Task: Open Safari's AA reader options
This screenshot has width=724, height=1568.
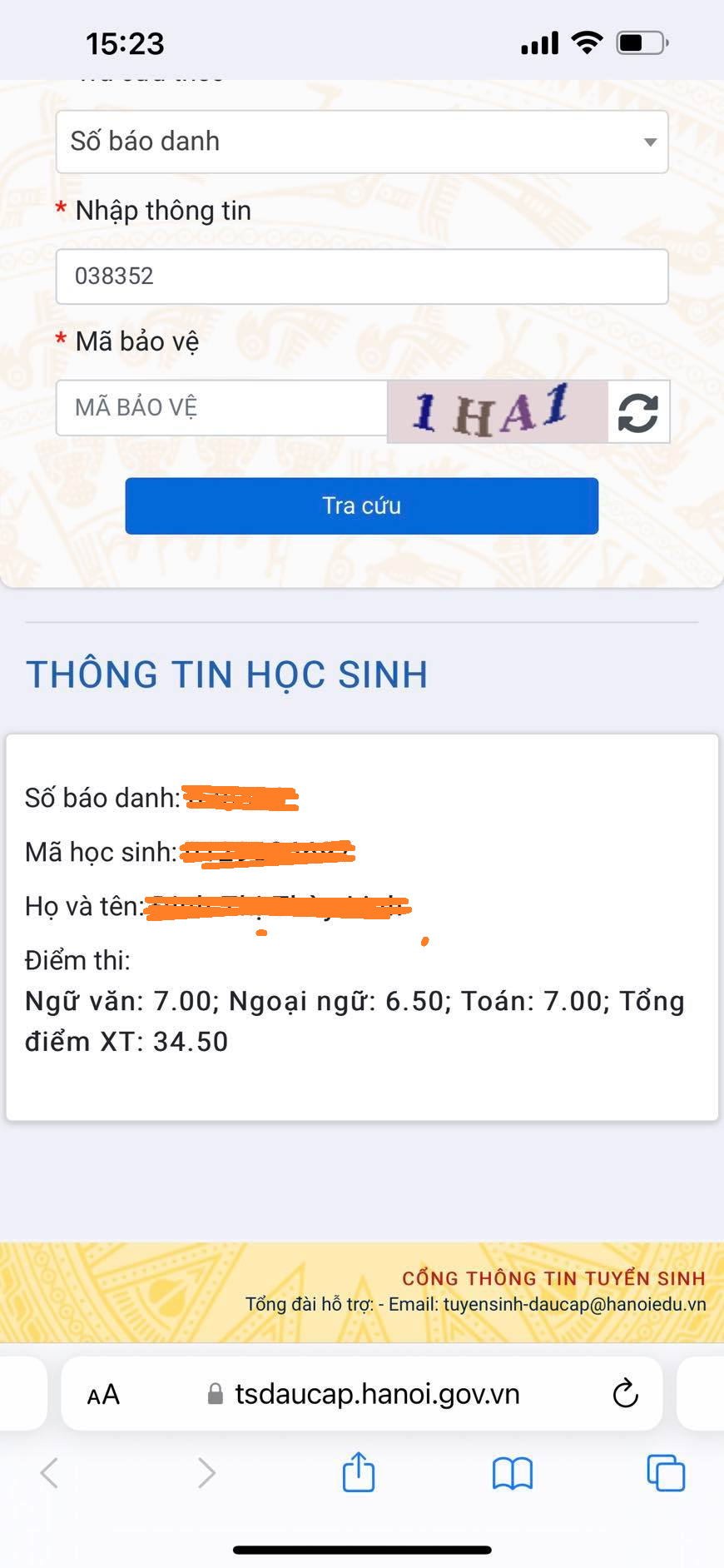Action: (104, 1395)
